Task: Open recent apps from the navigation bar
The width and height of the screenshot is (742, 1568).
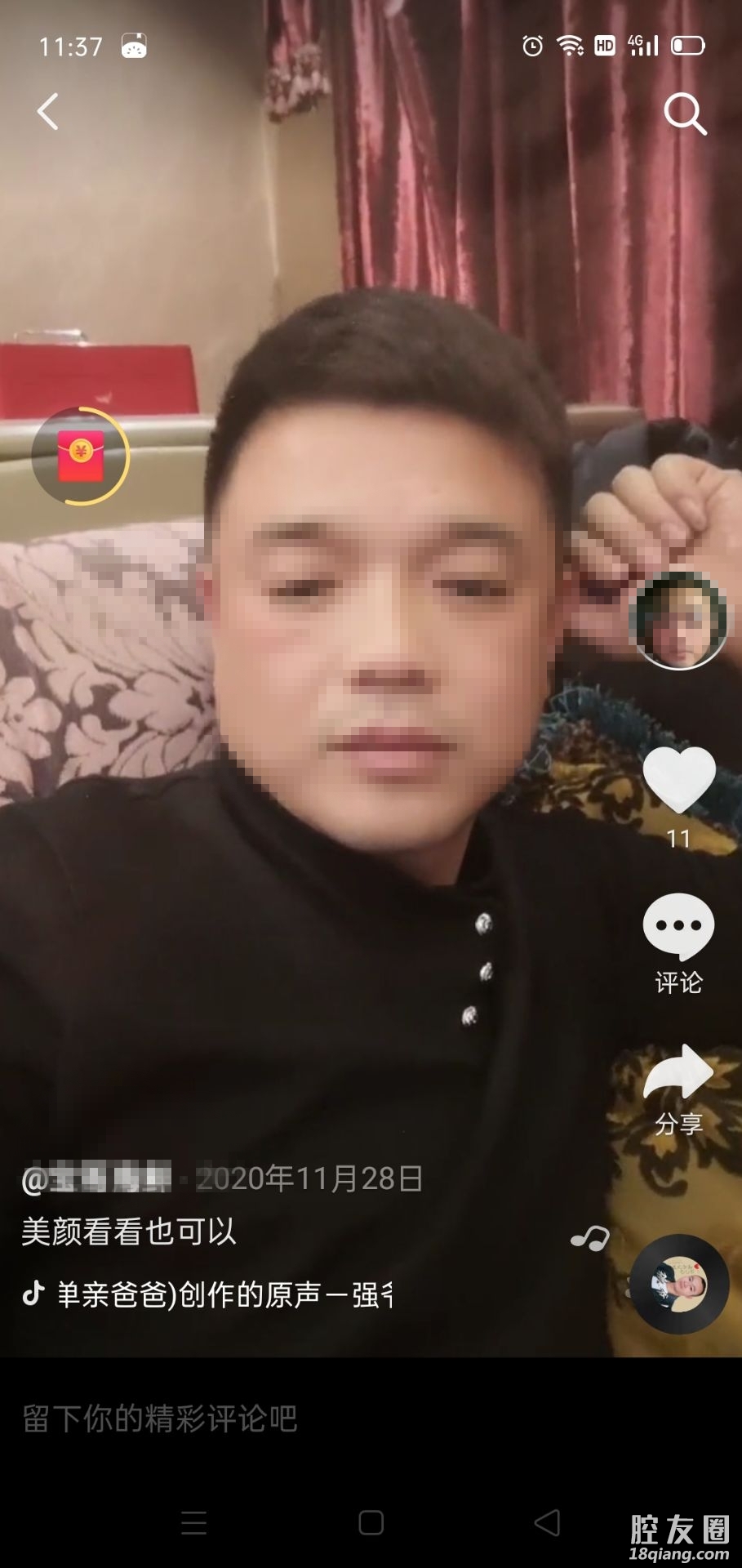Action: pos(193,1523)
